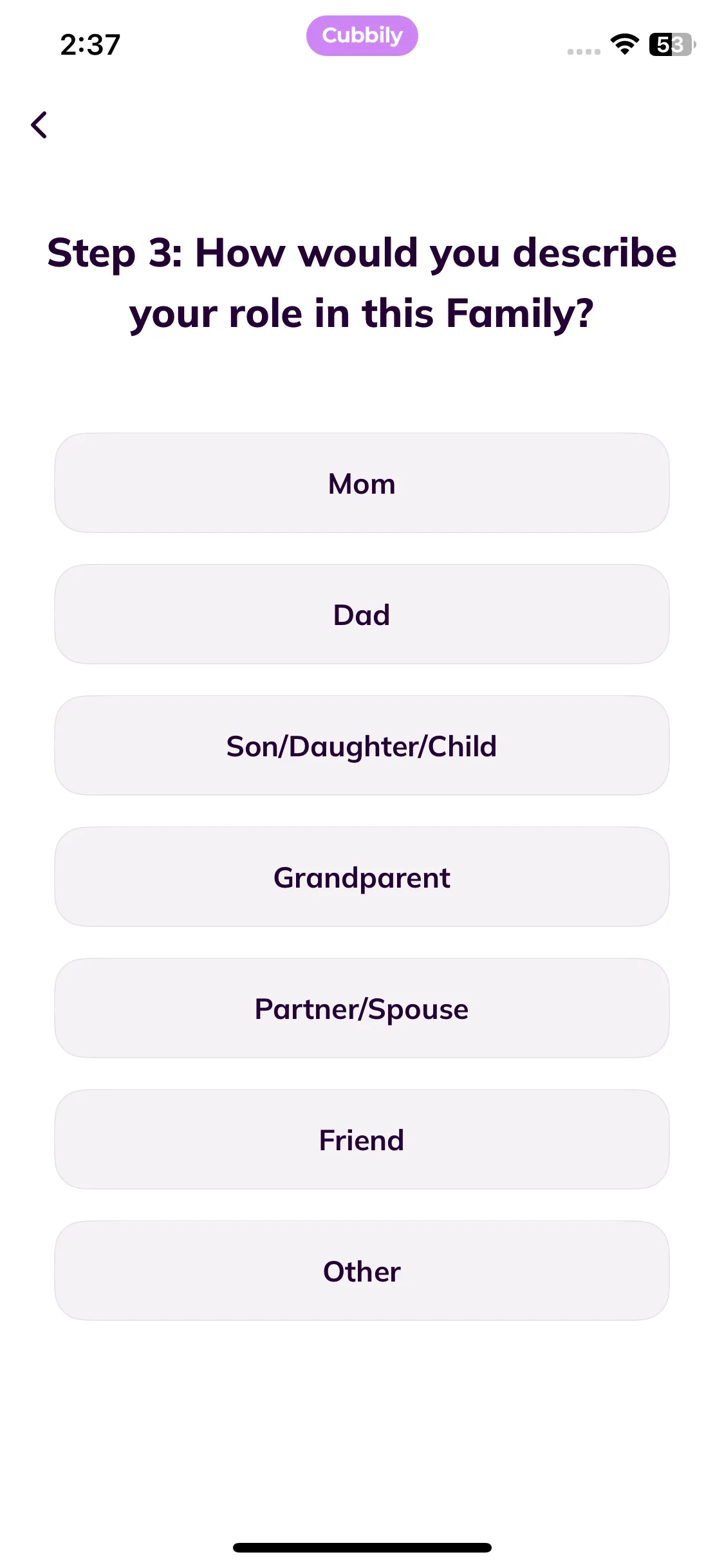The height and width of the screenshot is (1568, 724).
Task: Tap the Friend role button
Action: pyautogui.click(x=362, y=1140)
